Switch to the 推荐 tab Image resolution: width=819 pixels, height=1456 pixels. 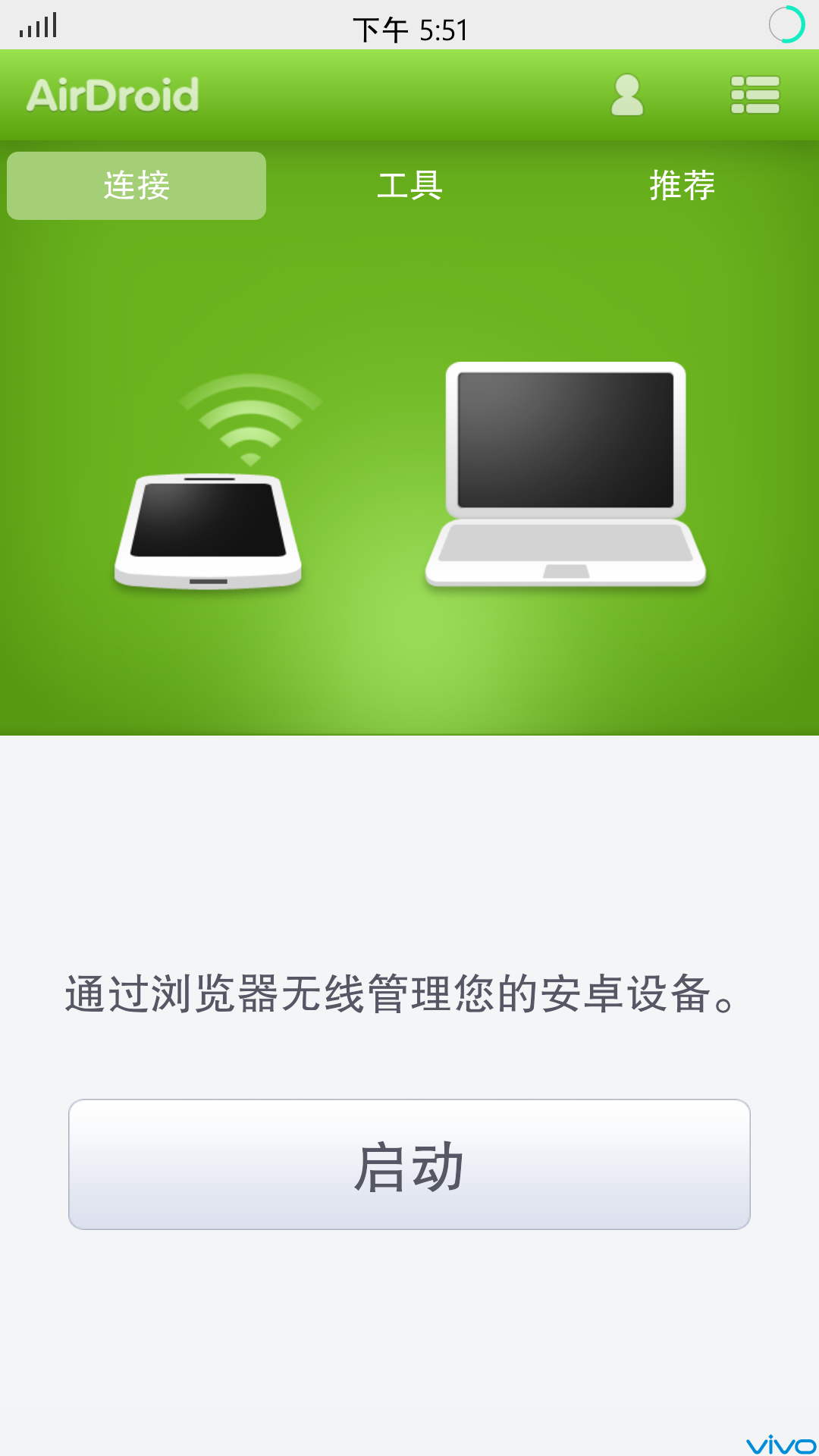point(681,184)
